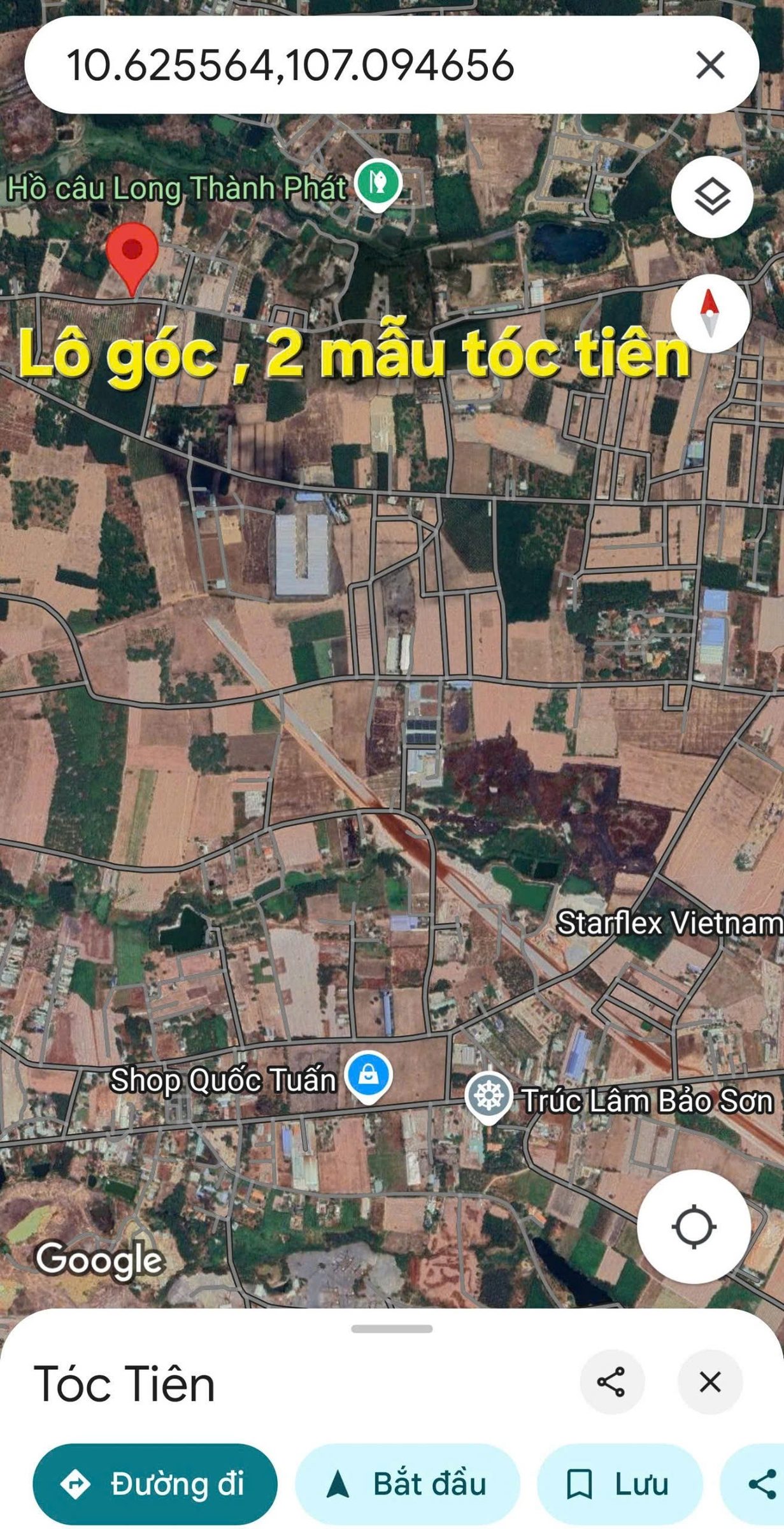784x1529 pixels.
Task: Open Hồ câu Long Thành Phát marker
Action: (x=378, y=185)
